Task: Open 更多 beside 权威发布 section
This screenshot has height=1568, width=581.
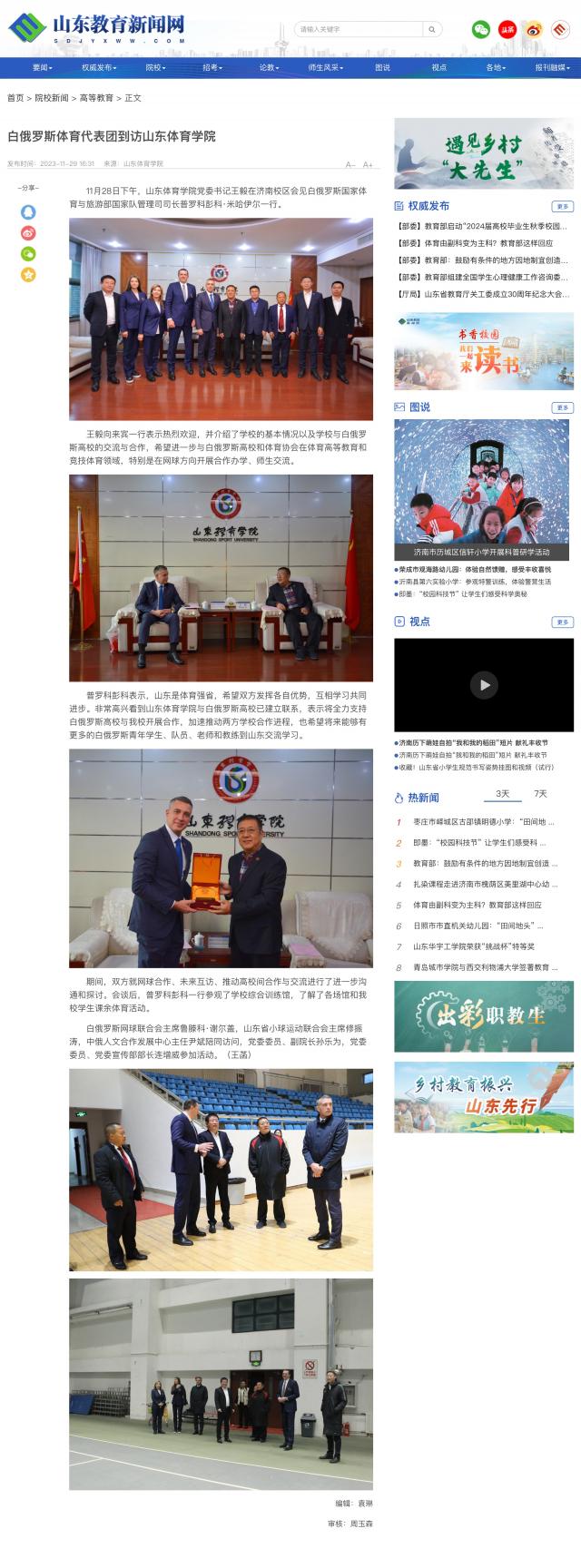Action: tap(562, 206)
